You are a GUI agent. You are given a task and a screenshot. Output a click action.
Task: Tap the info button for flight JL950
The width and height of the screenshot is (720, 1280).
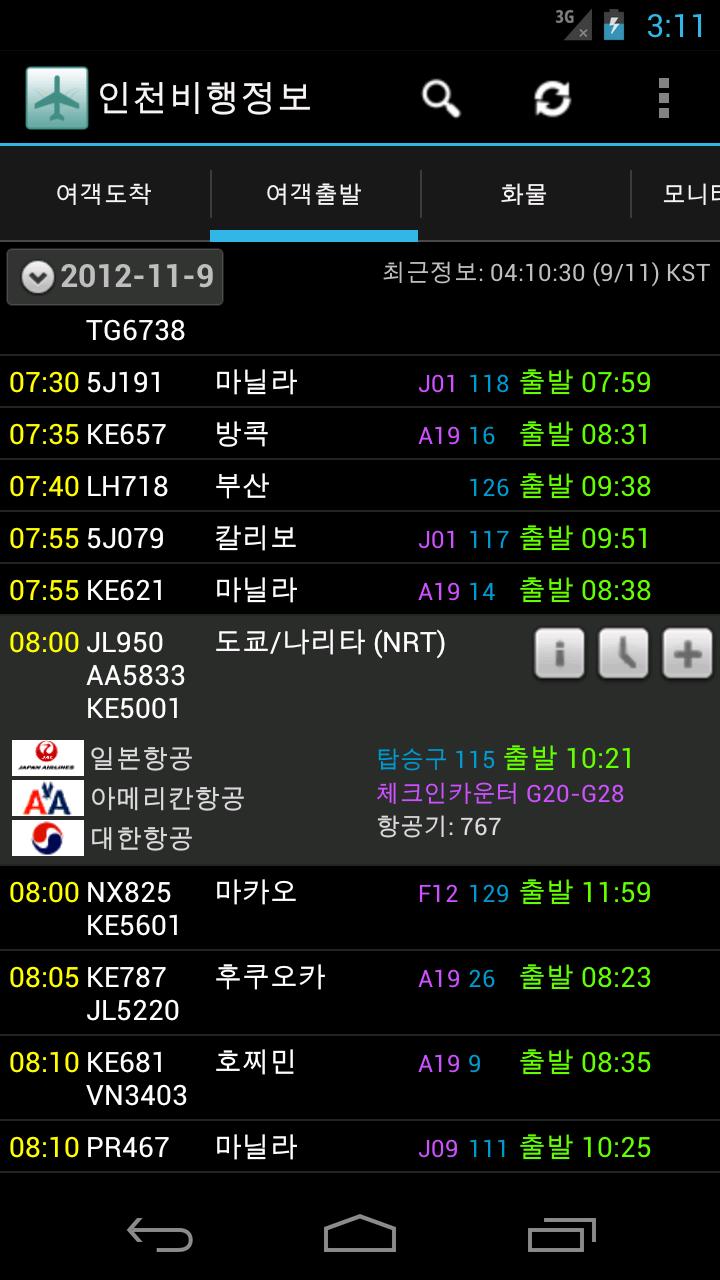point(559,654)
